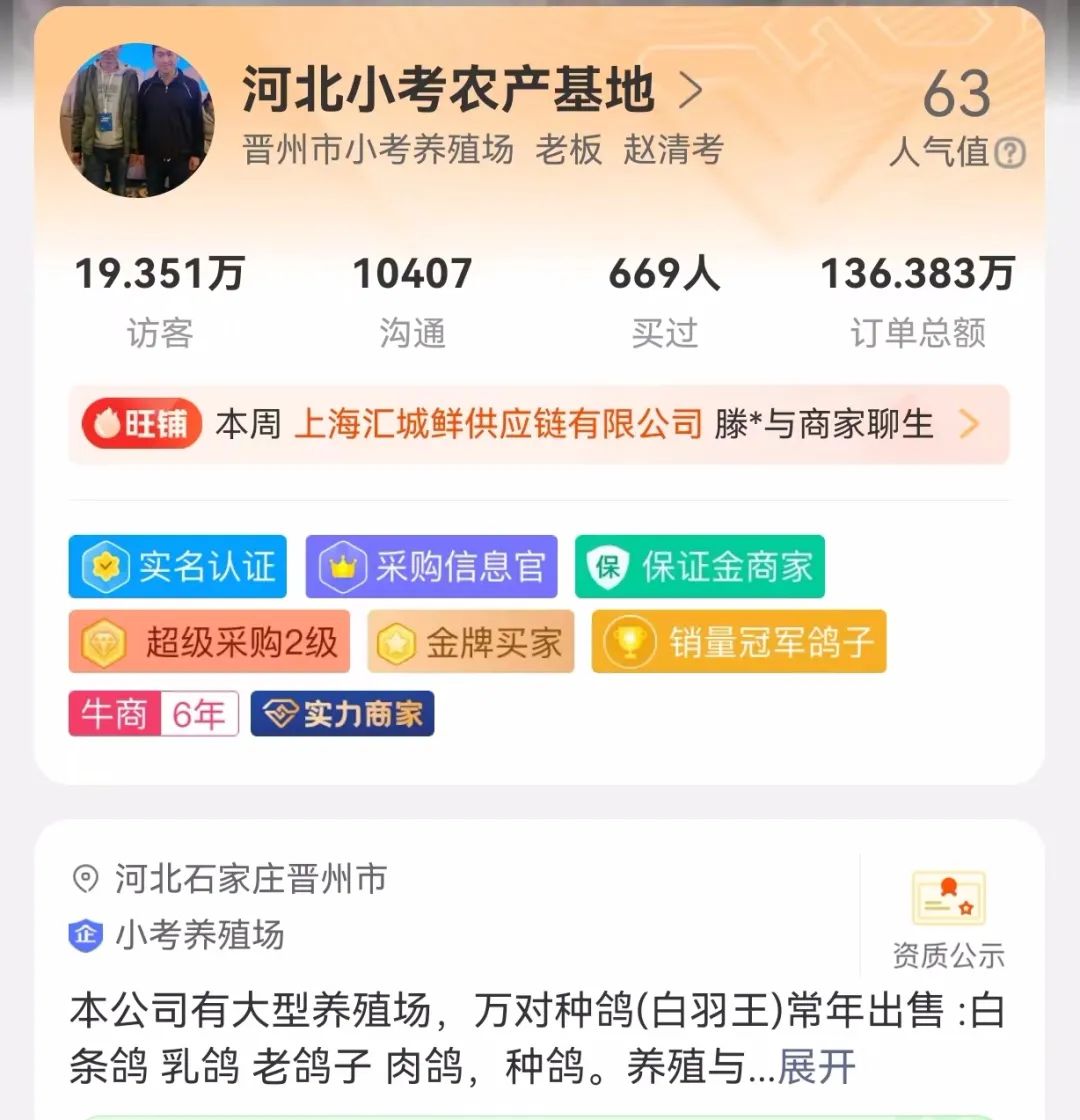Open the 旺铺 weekly activity banner
Image resolution: width=1080 pixels, height=1120 pixels.
(538, 424)
